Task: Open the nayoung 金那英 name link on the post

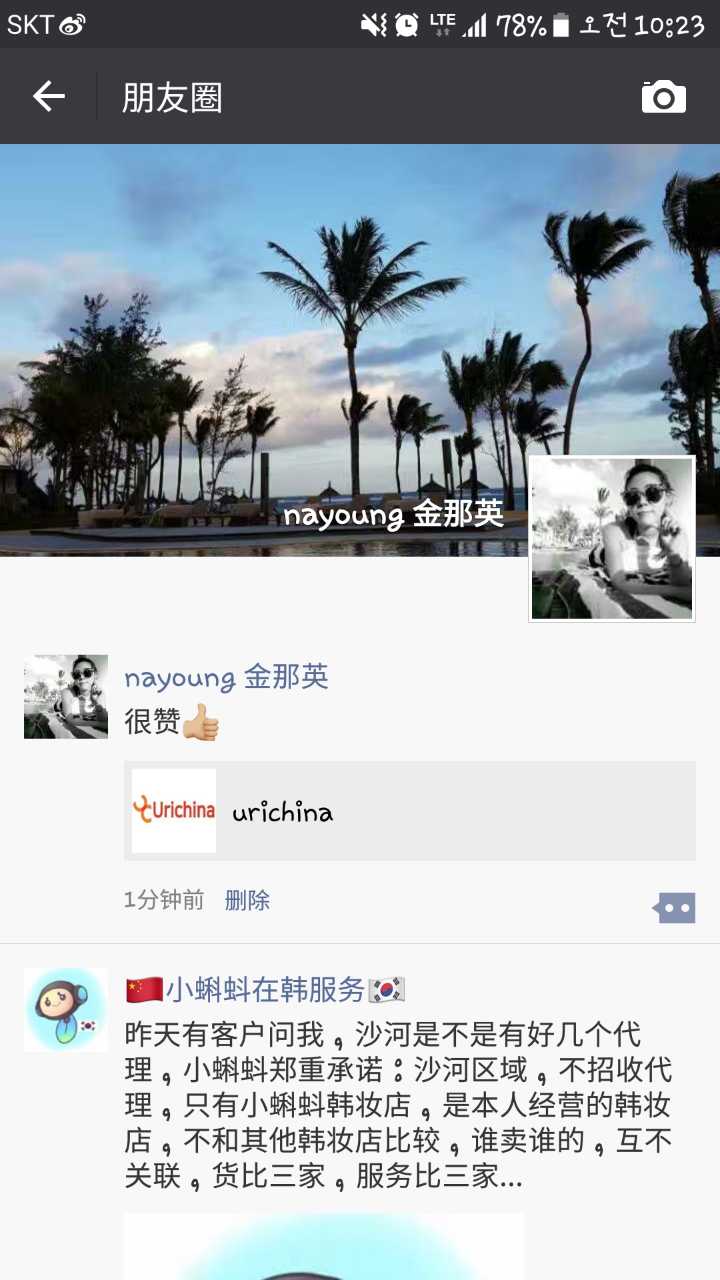Action: click(226, 677)
